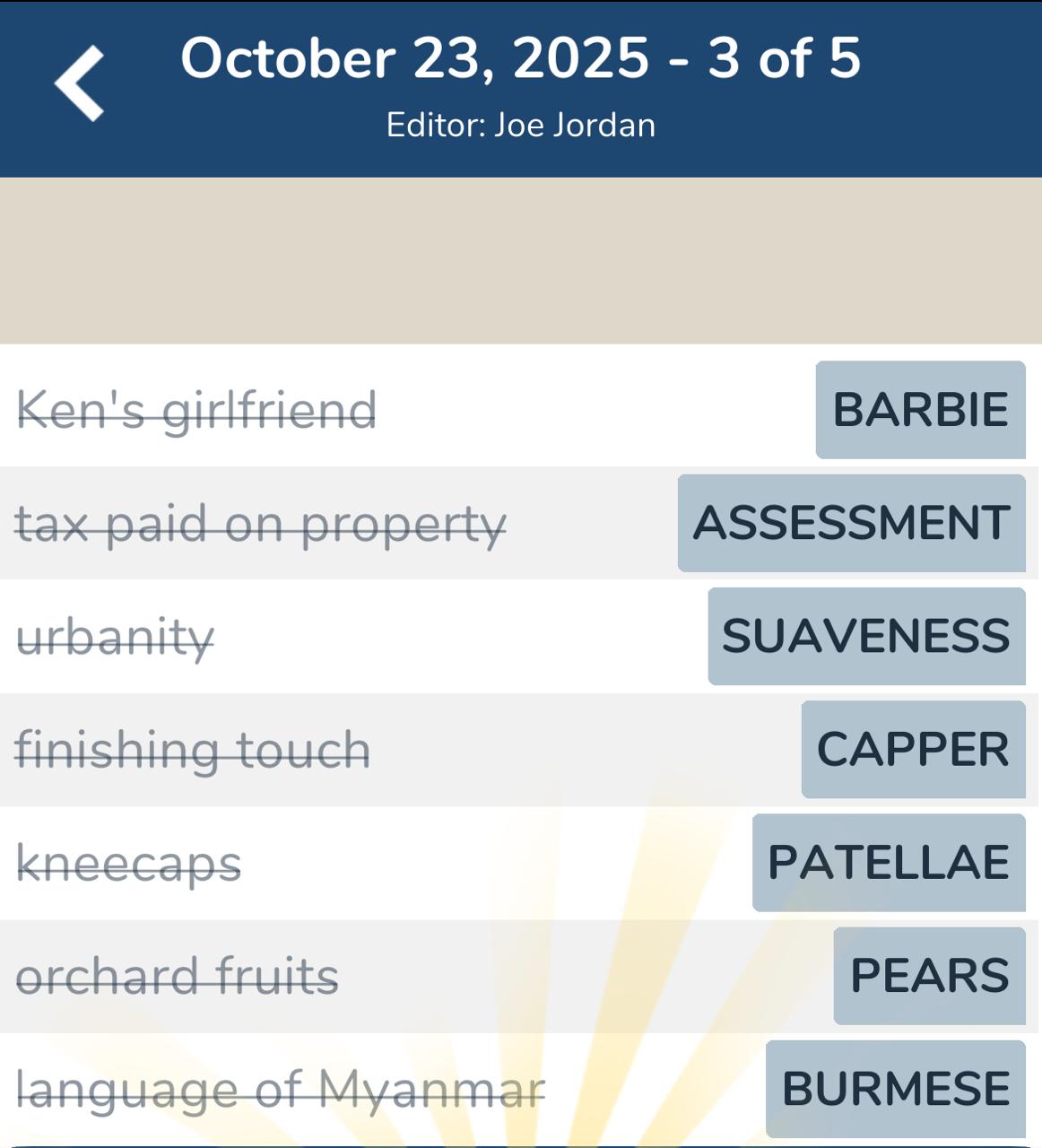Go back using the header arrow
The image size is (1042, 1148).
click(79, 83)
